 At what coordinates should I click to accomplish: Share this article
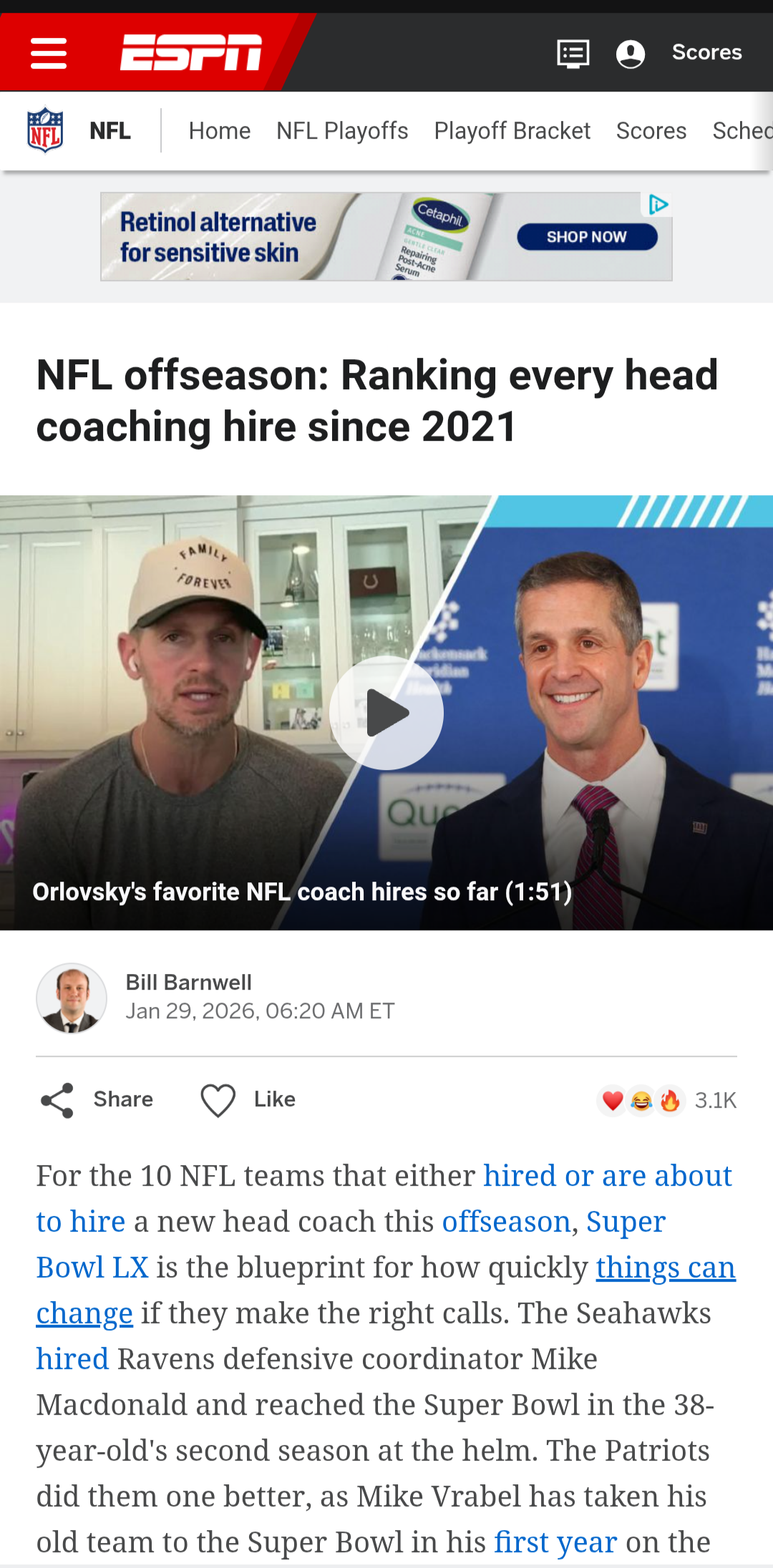point(96,1100)
